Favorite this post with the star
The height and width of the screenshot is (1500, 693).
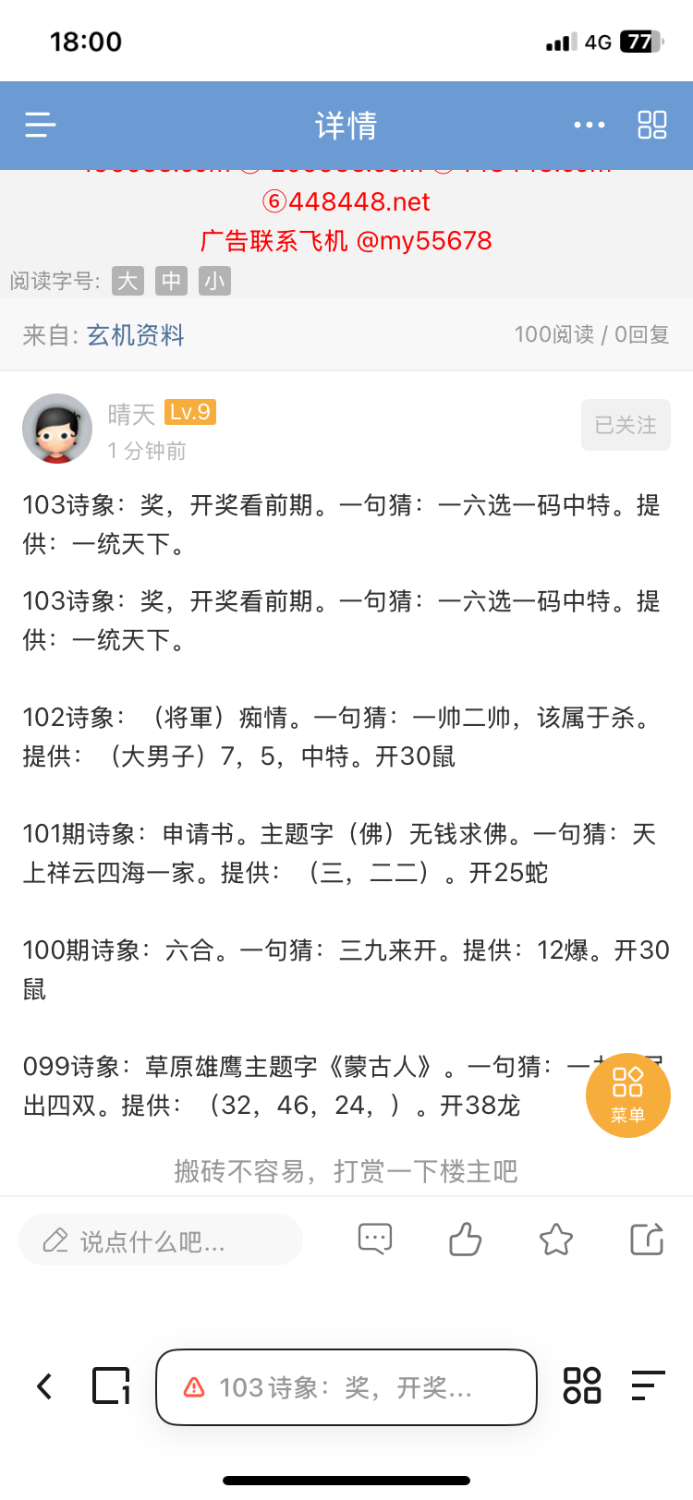(x=556, y=1240)
